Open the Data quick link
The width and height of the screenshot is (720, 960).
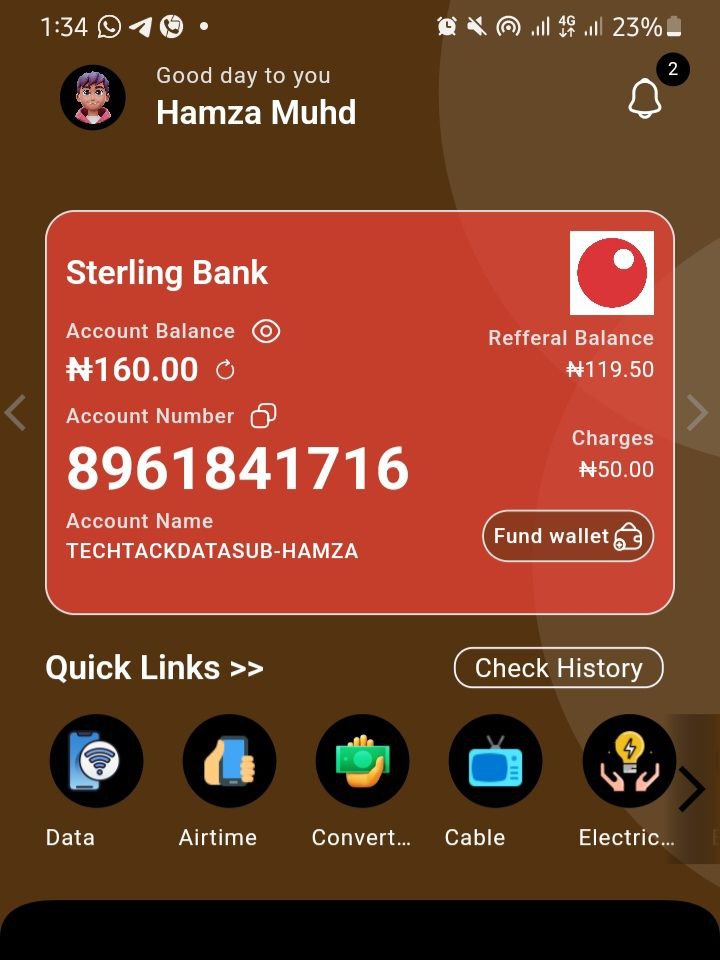96,762
